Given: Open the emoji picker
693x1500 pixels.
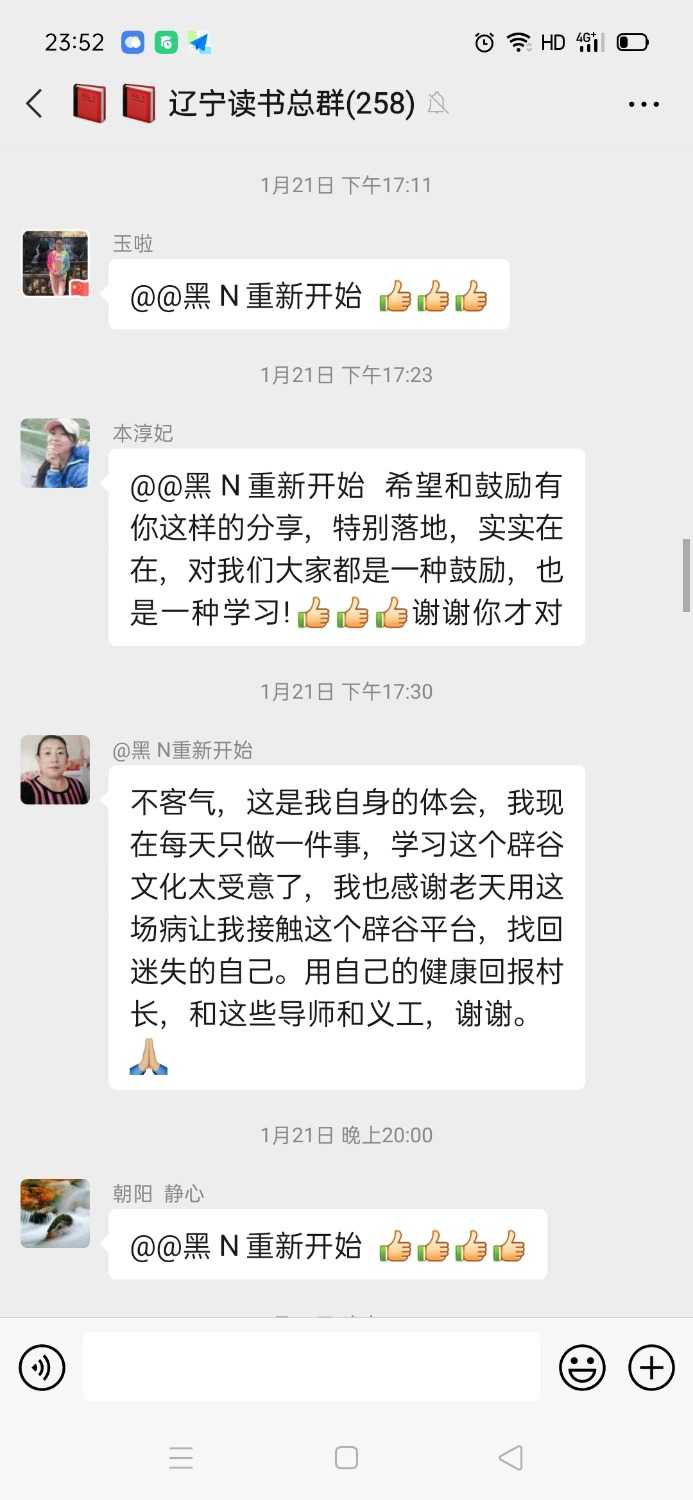Looking at the screenshot, I should pos(582,1367).
